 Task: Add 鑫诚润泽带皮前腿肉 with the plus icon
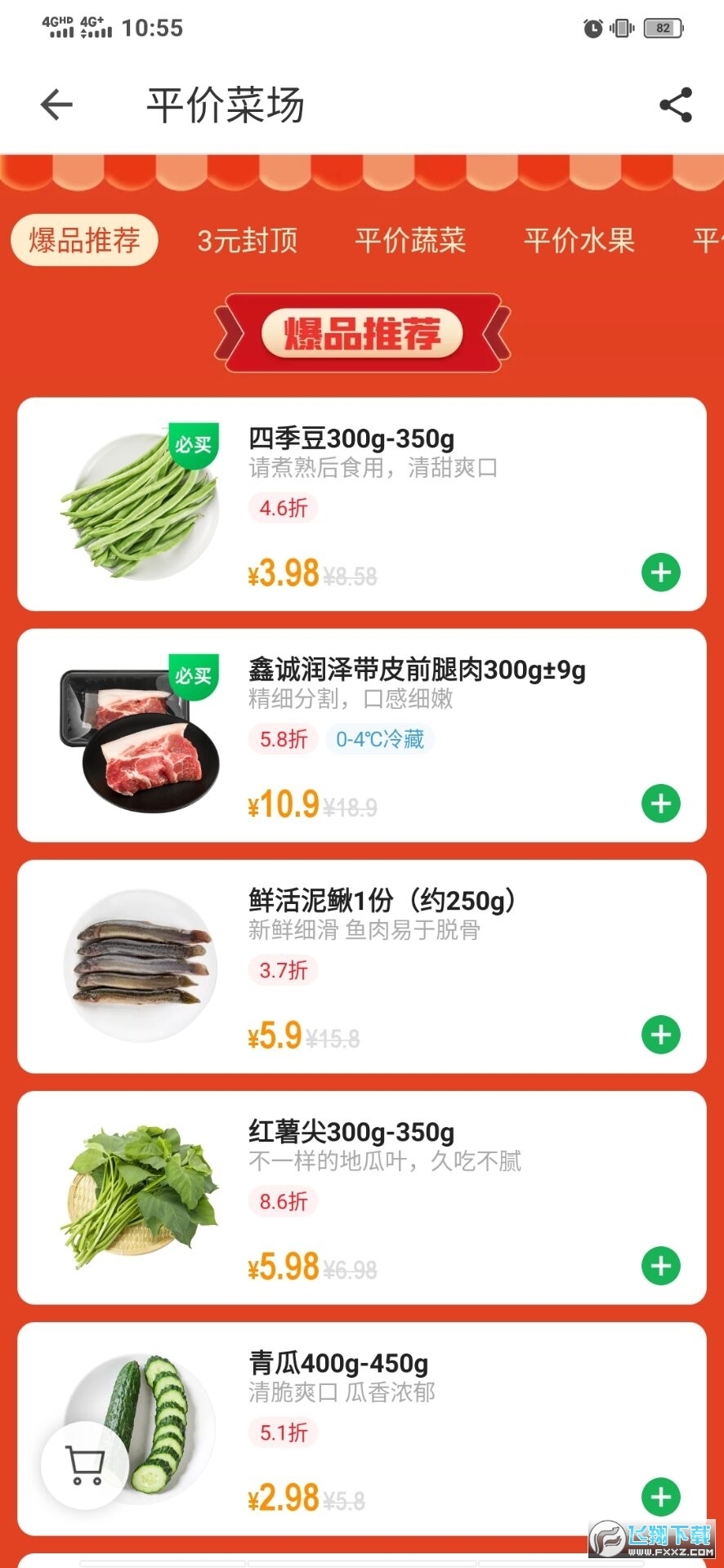(x=660, y=804)
